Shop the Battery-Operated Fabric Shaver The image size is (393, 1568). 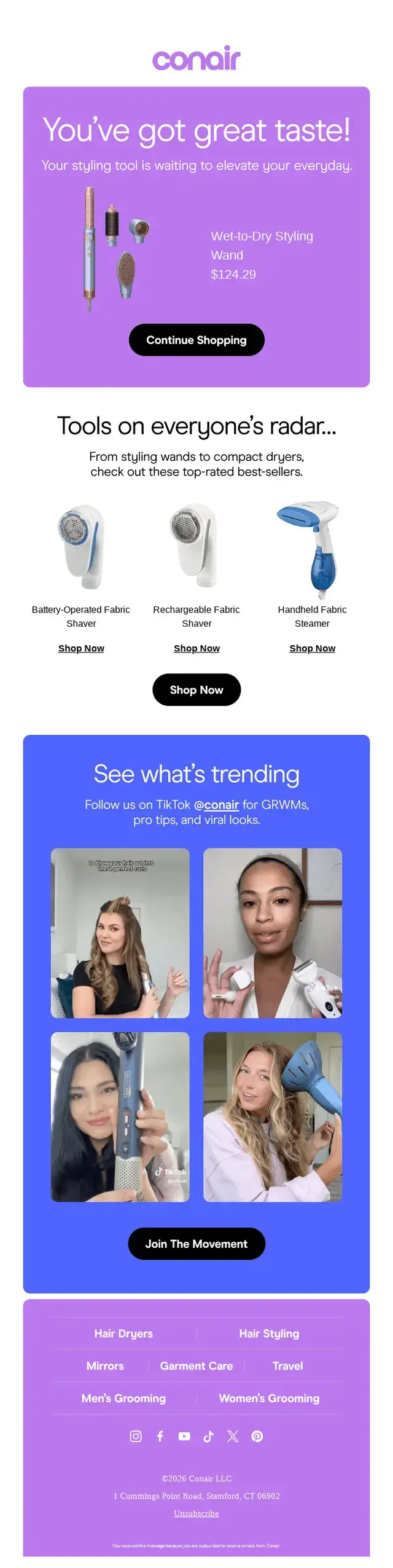coord(81,648)
